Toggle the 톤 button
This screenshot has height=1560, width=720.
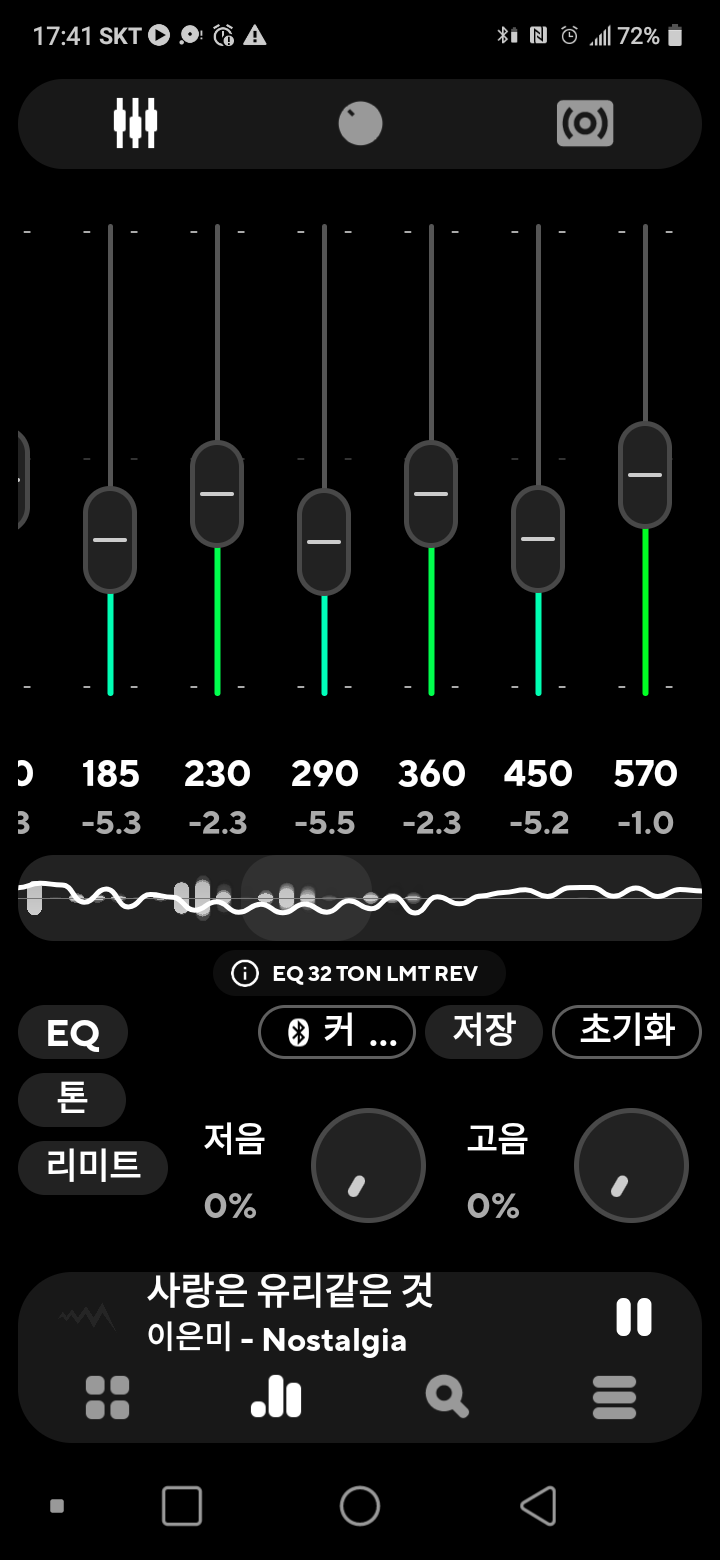point(72,1099)
